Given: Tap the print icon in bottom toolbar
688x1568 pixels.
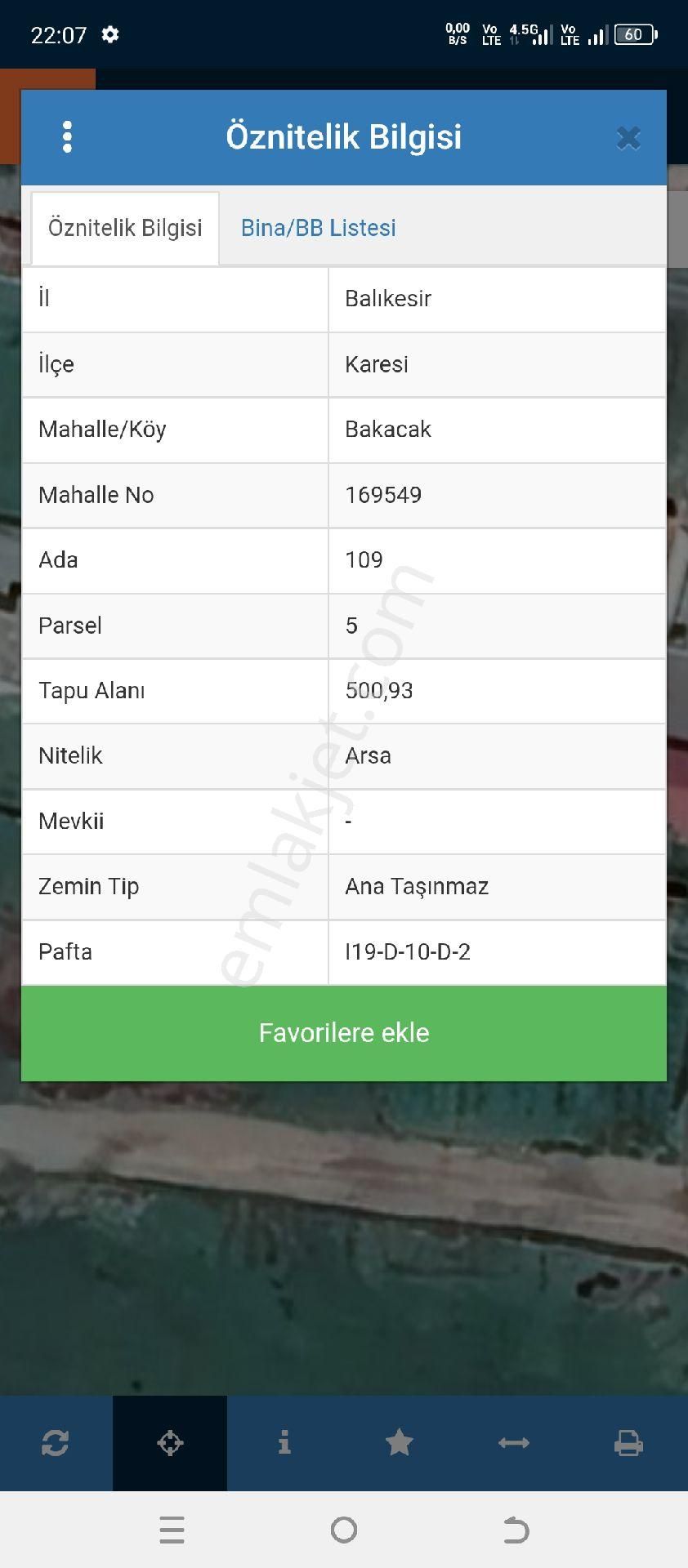Looking at the screenshot, I should pyautogui.click(x=628, y=1443).
